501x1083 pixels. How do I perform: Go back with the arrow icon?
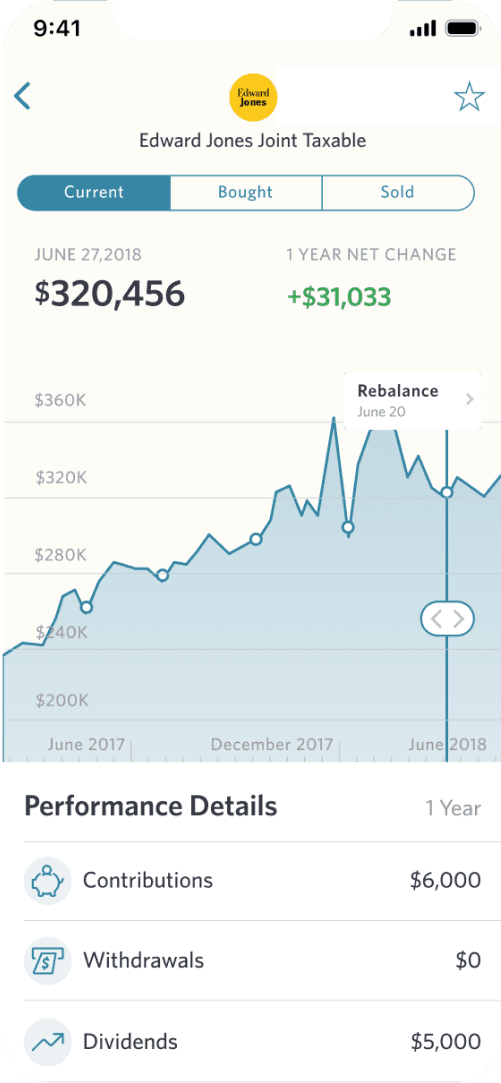tap(23, 96)
